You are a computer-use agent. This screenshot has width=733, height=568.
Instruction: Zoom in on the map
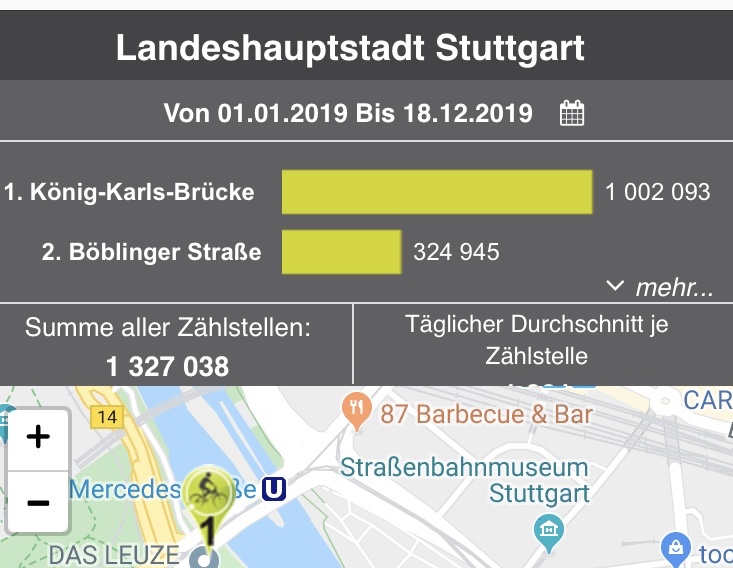pos(38,437)
